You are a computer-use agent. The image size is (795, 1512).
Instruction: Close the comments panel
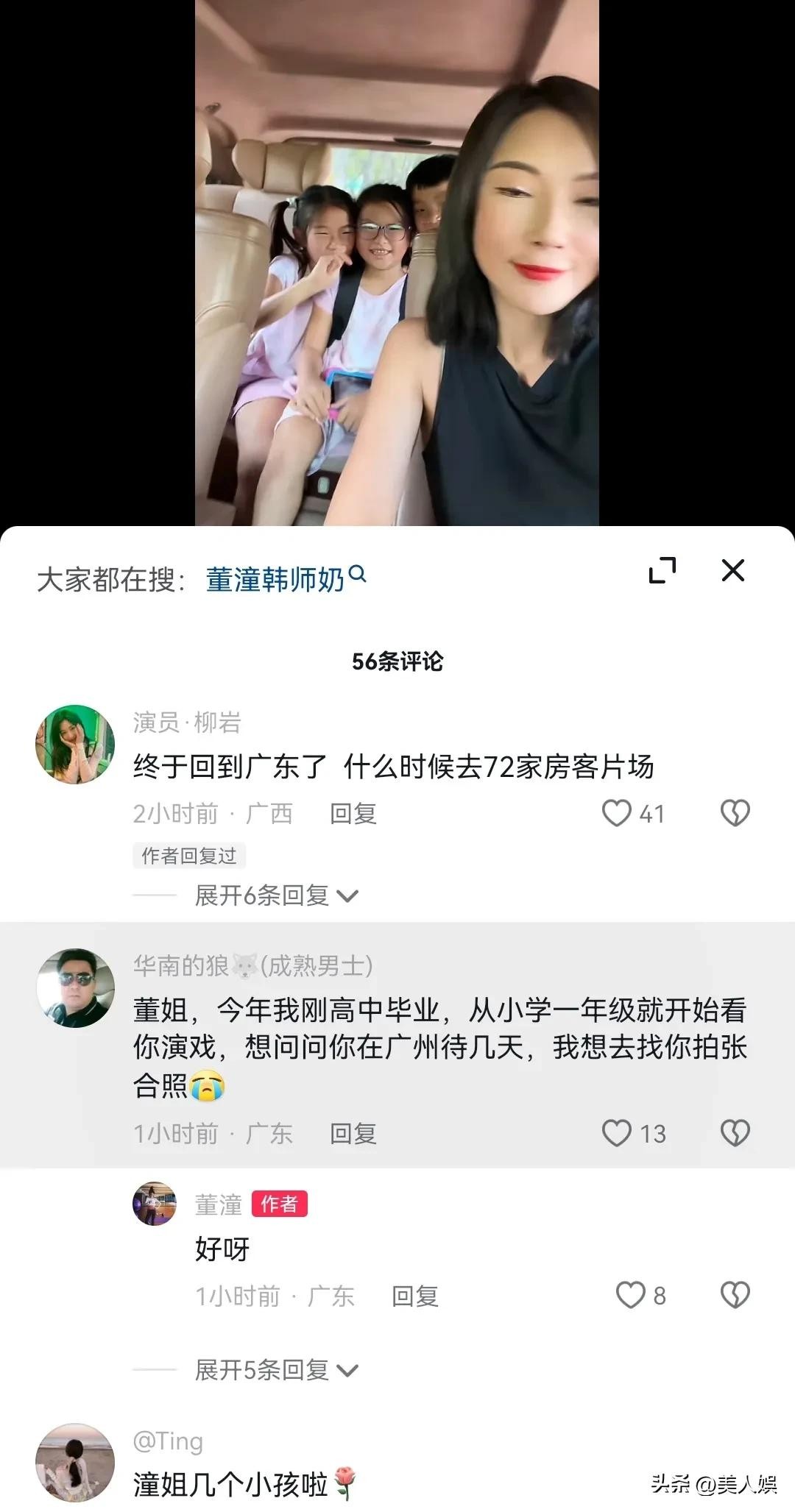732,570
